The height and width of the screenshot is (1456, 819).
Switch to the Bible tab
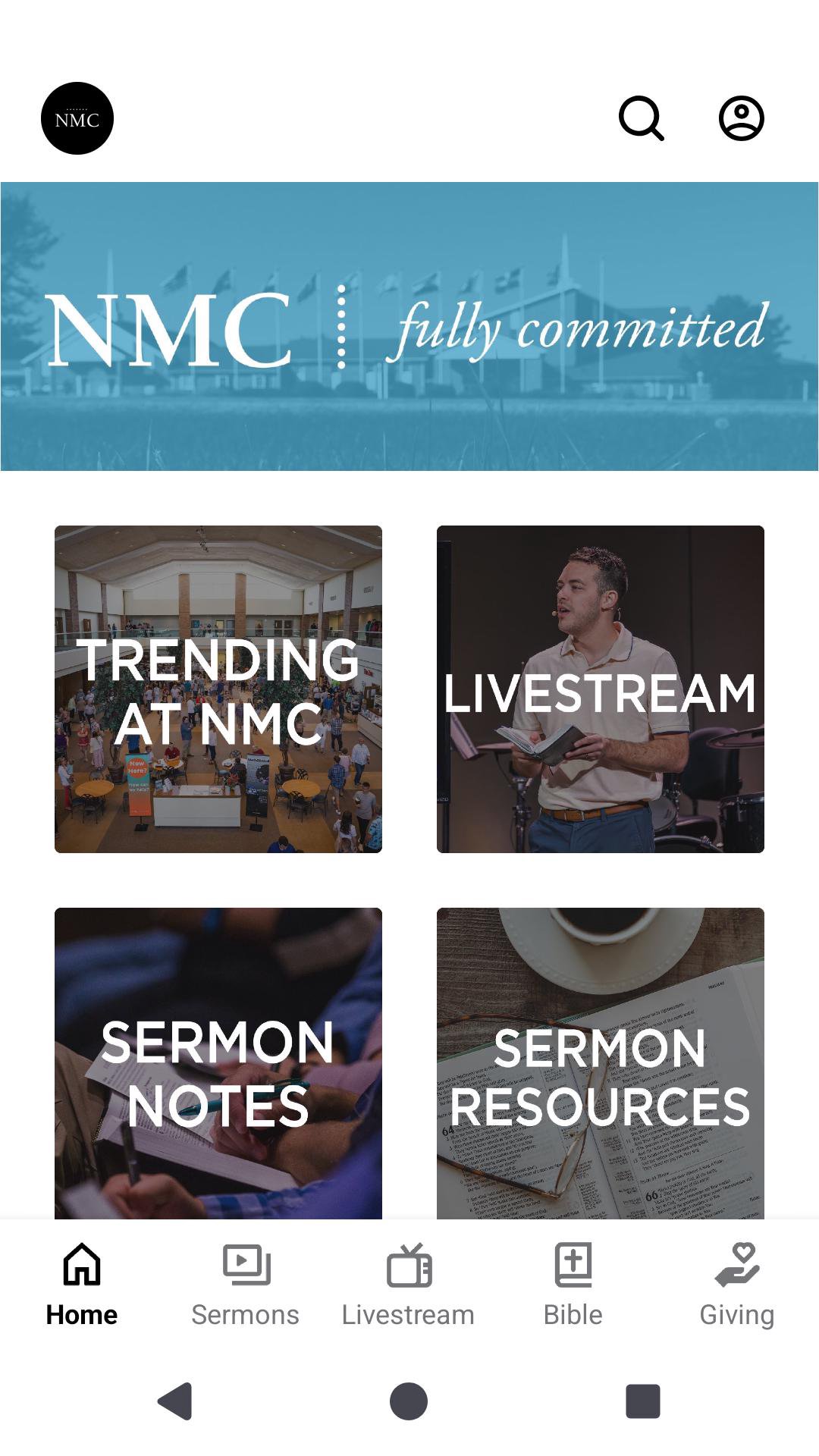pyautogui.click(x=573, y=1285)
